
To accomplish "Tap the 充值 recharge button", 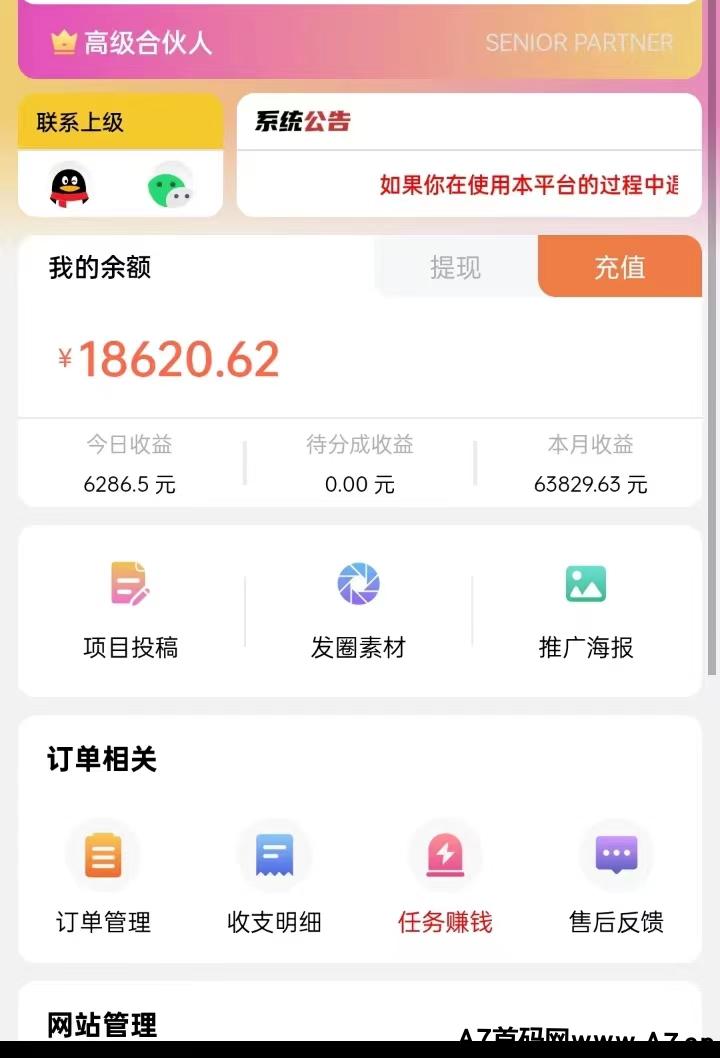I will click(x=620, y=267).
